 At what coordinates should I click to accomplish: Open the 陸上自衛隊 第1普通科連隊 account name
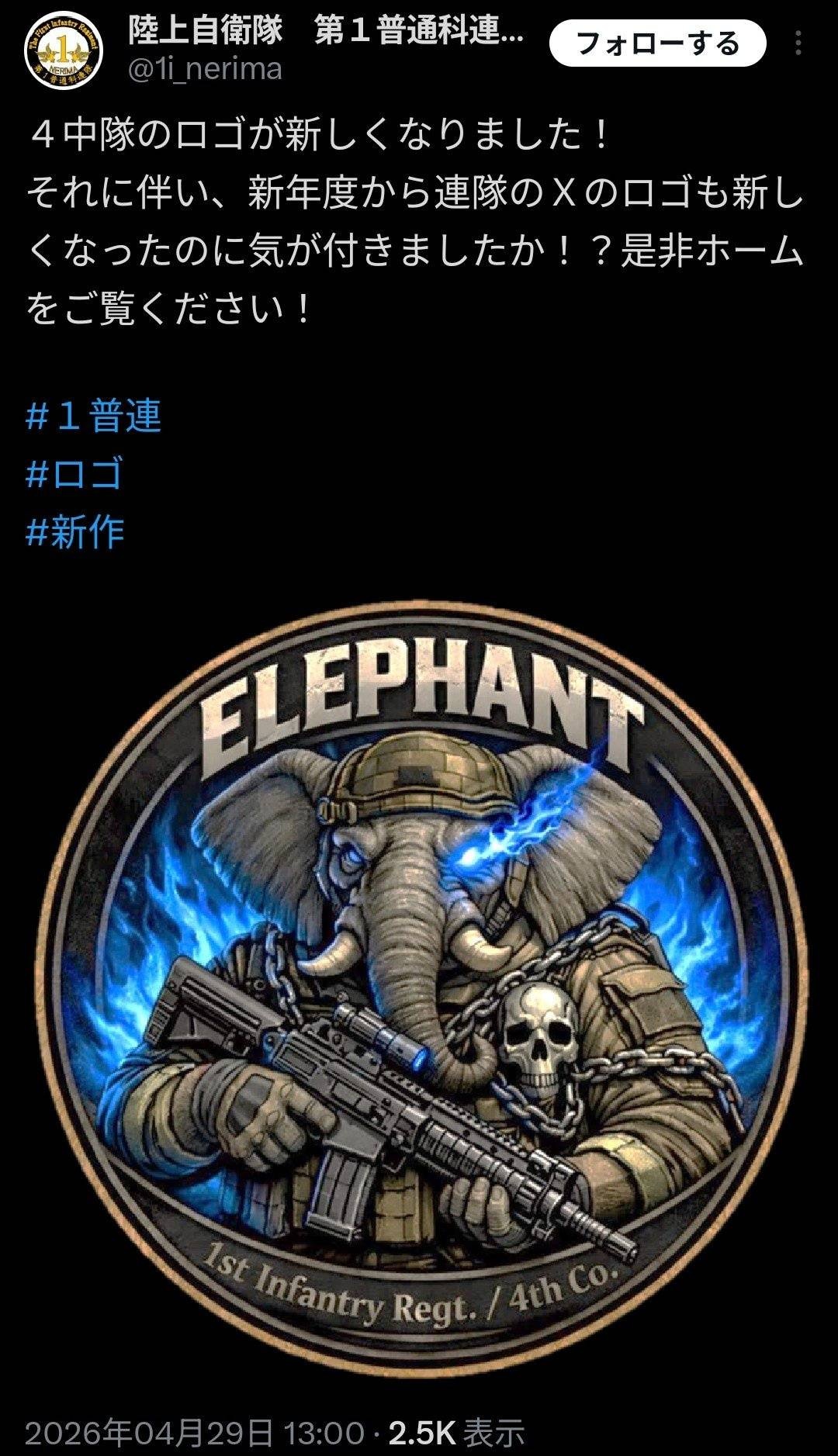click(x=326, y=34)
